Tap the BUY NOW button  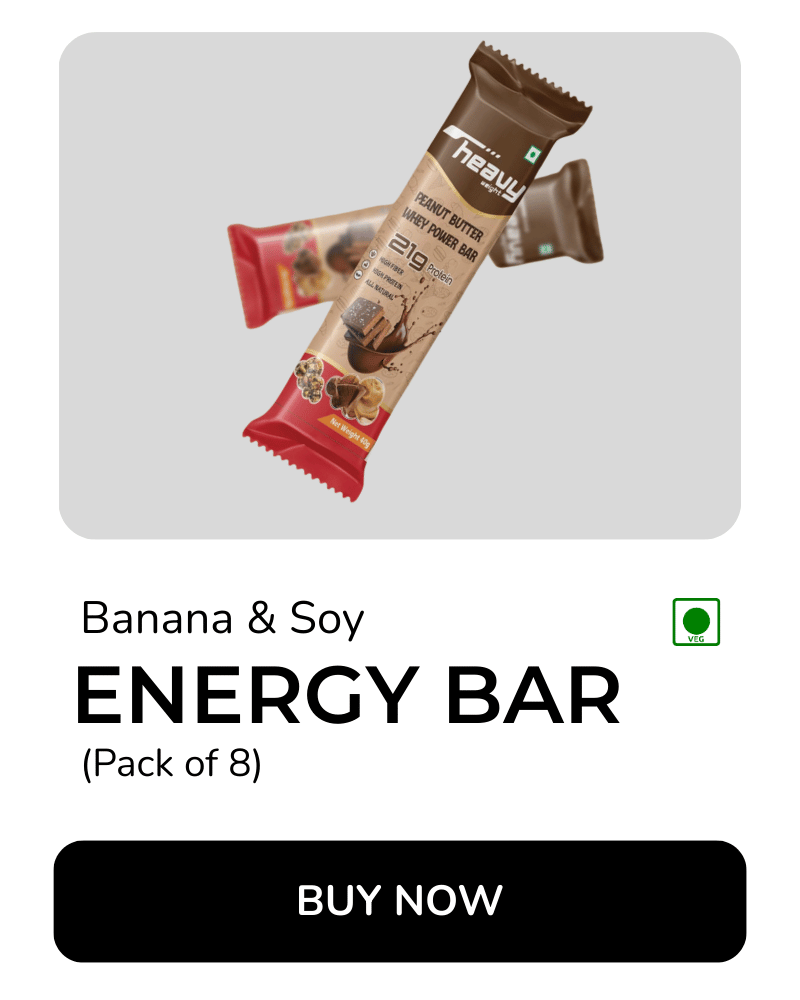pyautogui.click(x=400, y=901)
